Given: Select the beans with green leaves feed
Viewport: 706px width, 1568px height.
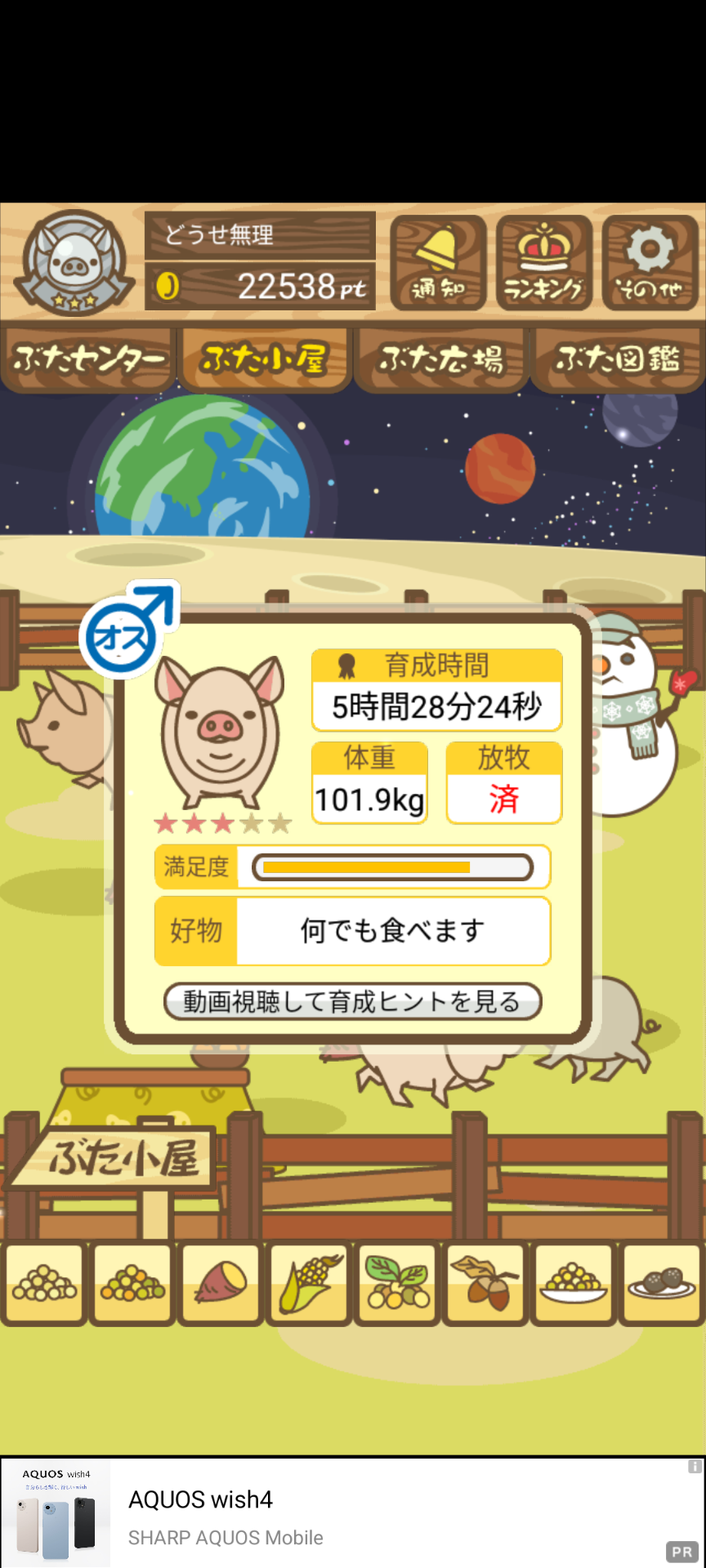Looking at the screenshot, I should 398,1284.
